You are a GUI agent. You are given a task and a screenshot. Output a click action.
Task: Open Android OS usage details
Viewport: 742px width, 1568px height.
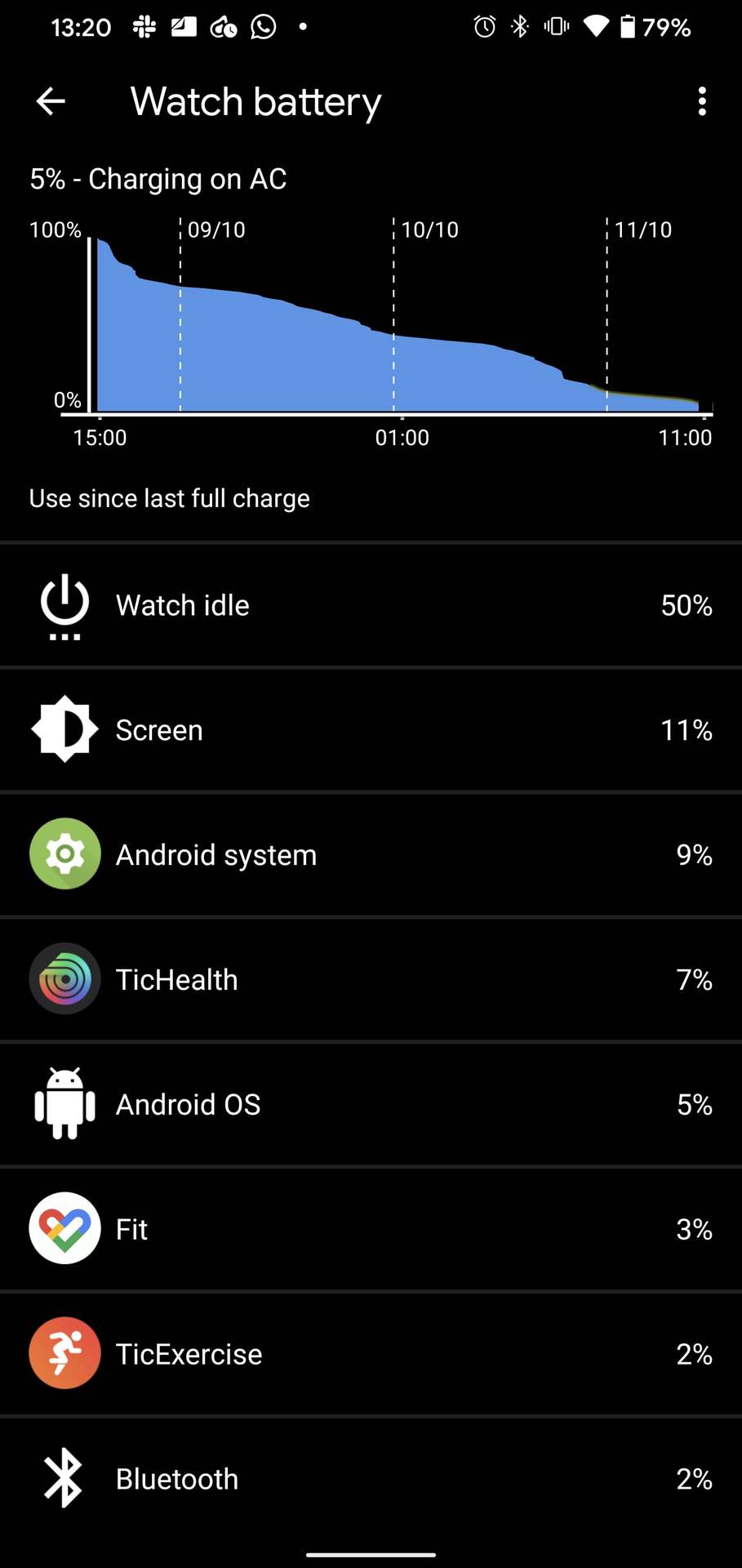pos(371,1104)
